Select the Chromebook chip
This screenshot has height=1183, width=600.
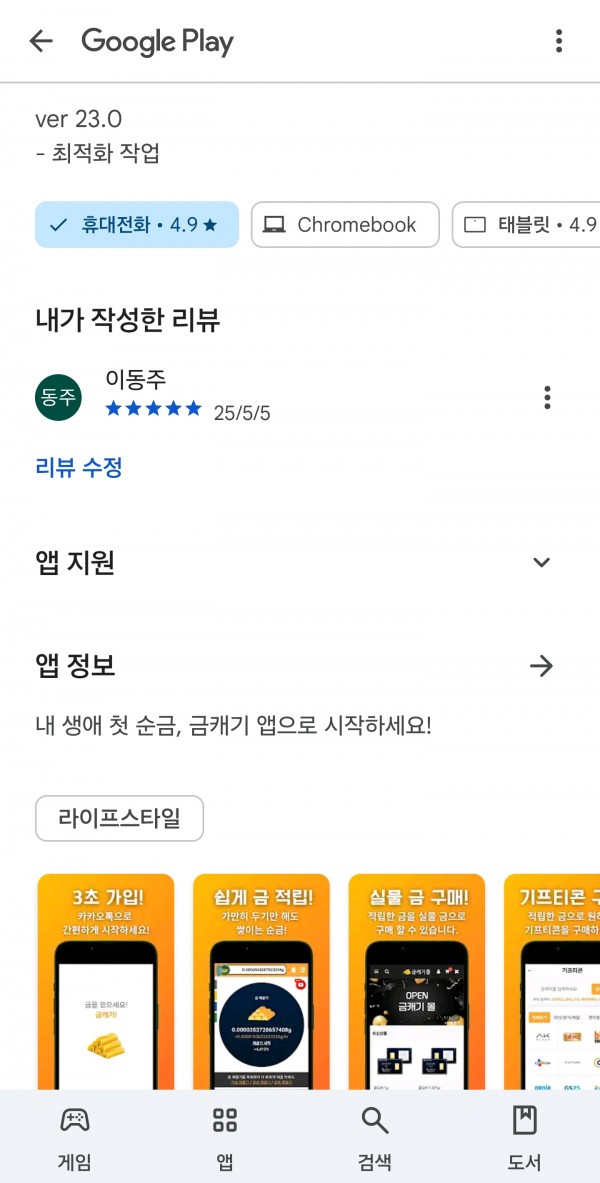tap(345, 225)
